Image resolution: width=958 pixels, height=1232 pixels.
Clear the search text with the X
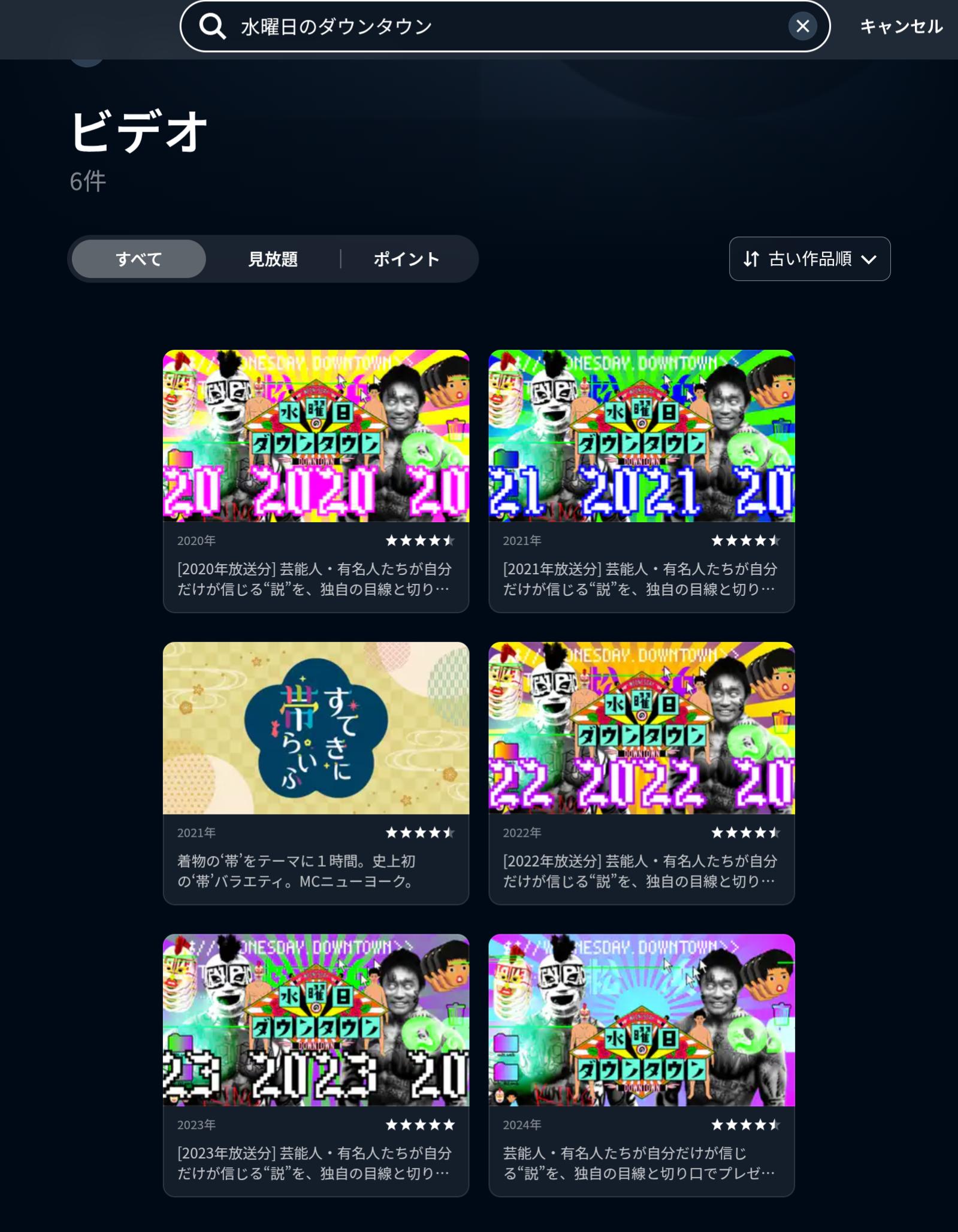pos(802,26)
